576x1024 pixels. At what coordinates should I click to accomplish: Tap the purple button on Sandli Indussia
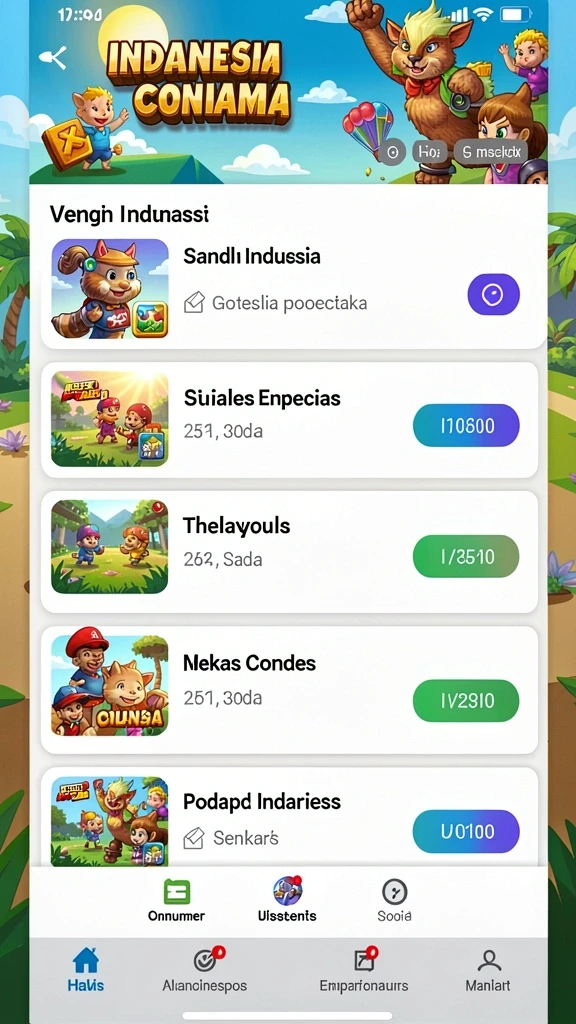(x=494, y=295)
